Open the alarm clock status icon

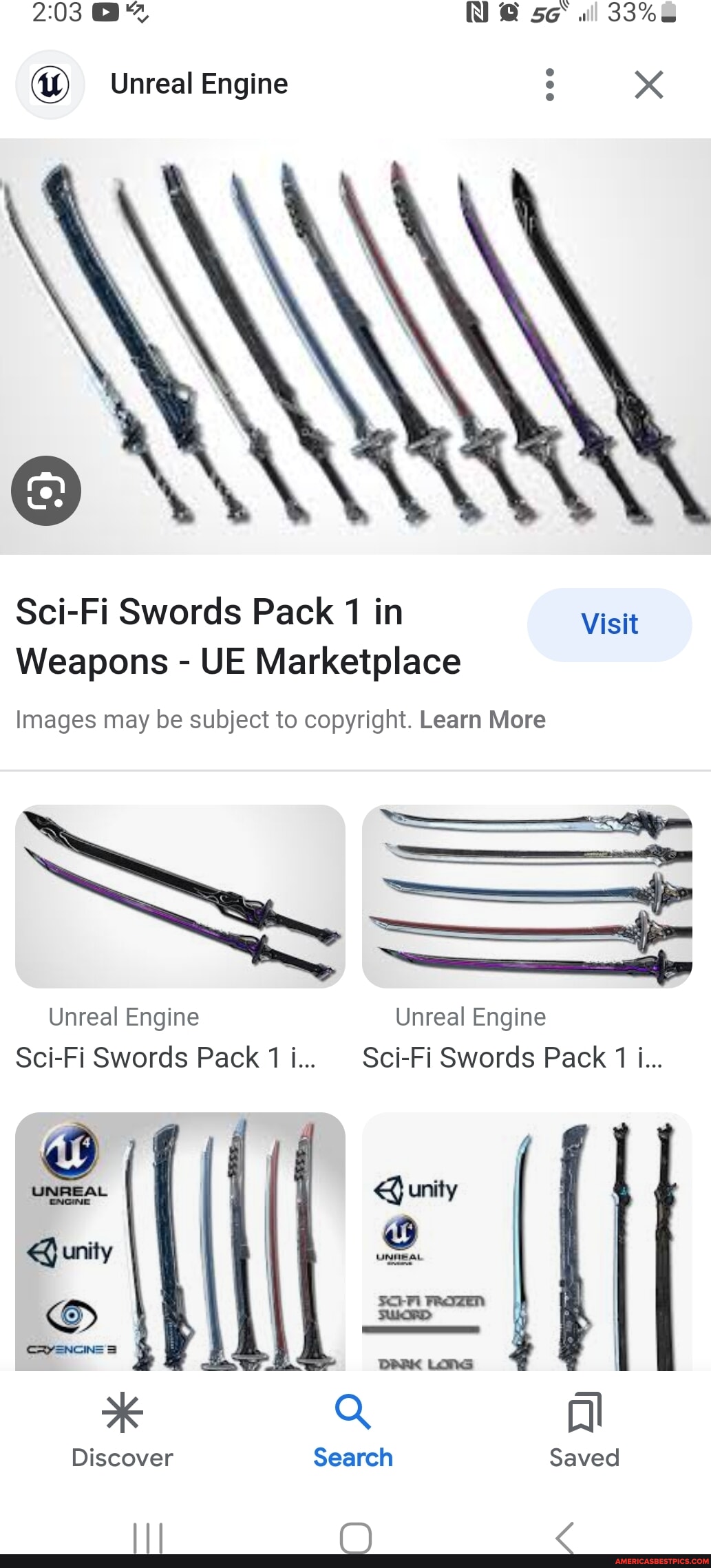tap(507, 12)
